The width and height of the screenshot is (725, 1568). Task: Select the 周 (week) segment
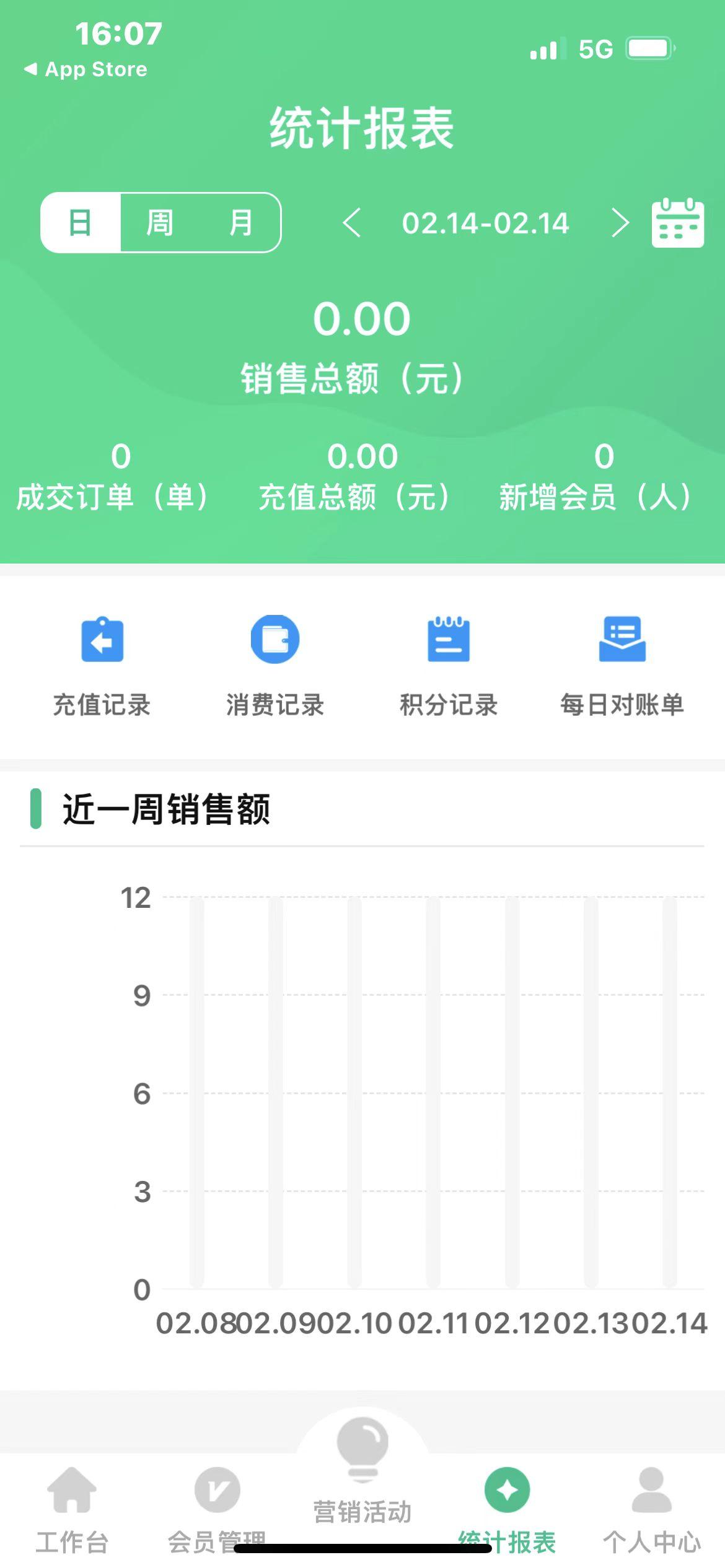160,223
